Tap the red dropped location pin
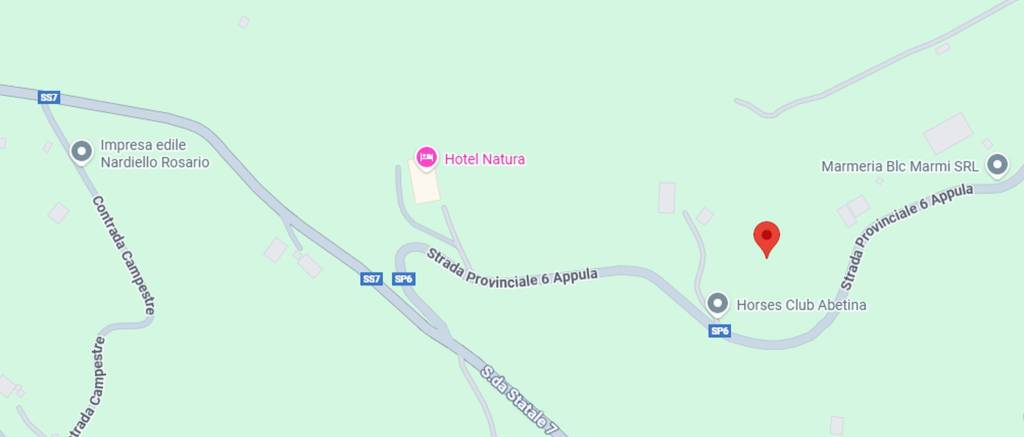This screenshot has height=437, width=1024. pos(766,238)
